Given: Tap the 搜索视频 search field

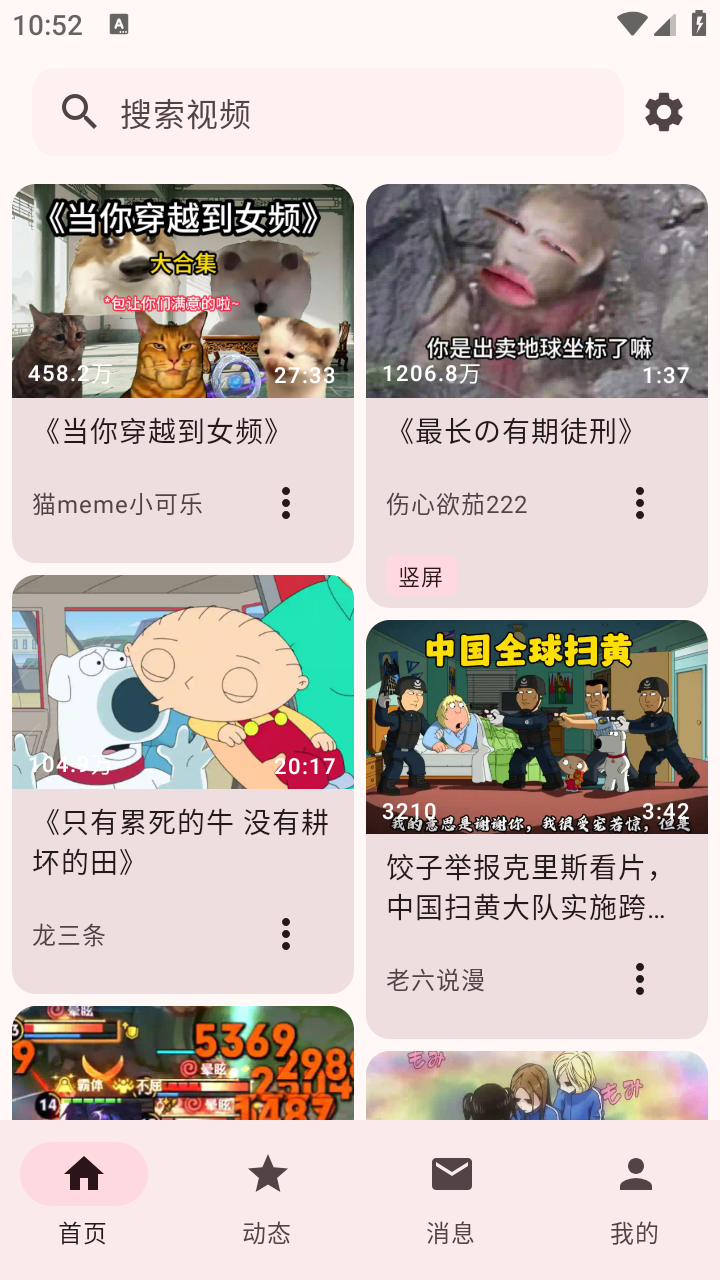Looking at the screenshot, I should 300,112.
